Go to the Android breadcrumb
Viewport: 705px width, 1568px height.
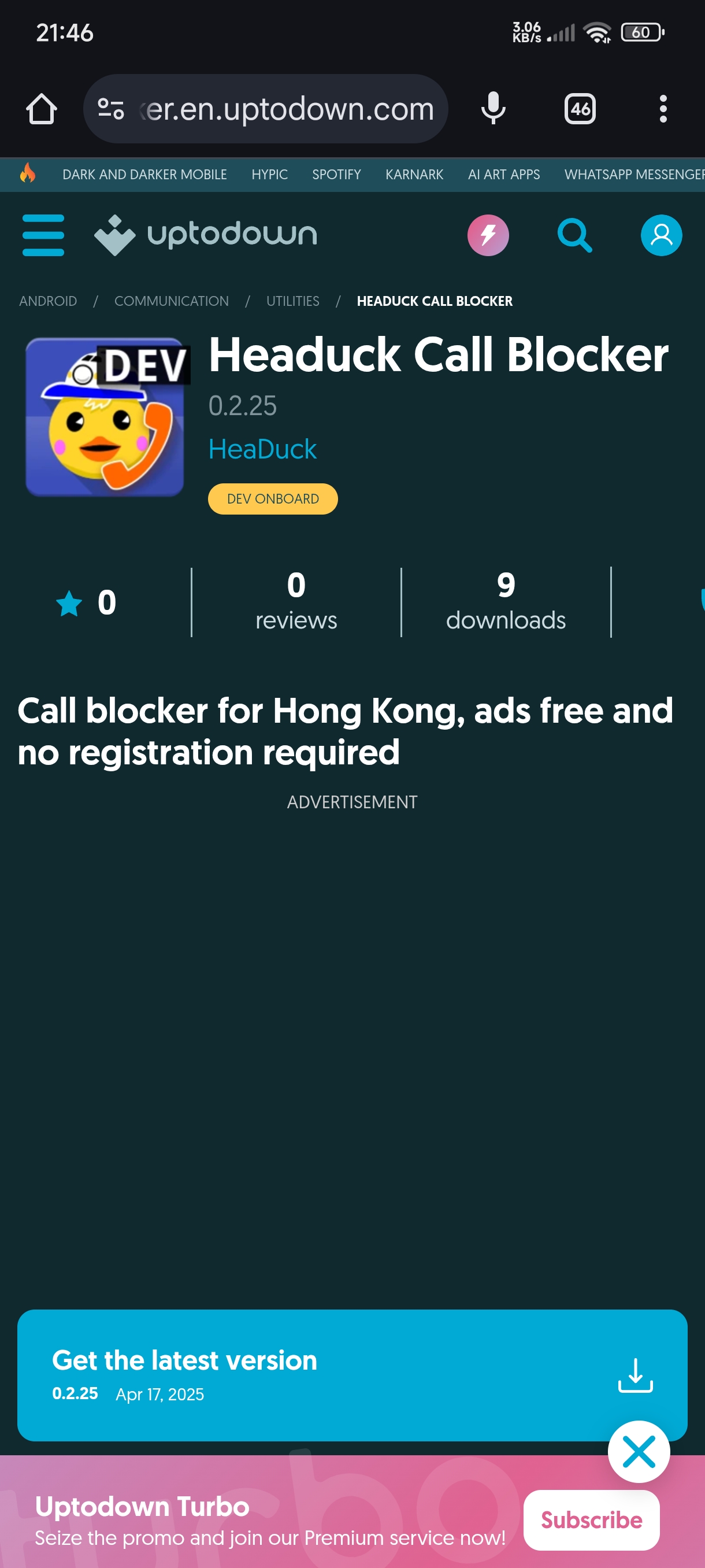[48, 301]
